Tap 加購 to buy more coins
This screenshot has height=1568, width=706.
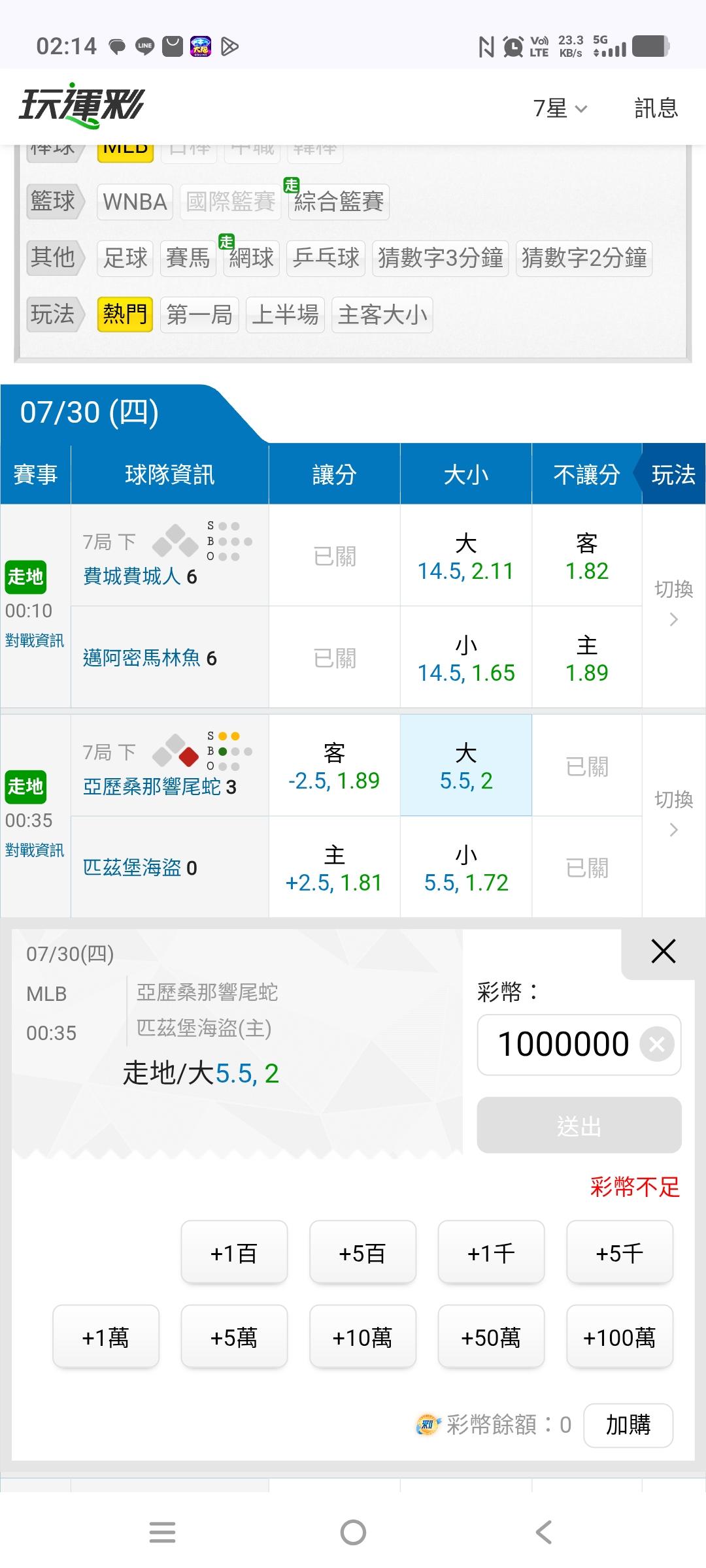[x=628, y=1425]
